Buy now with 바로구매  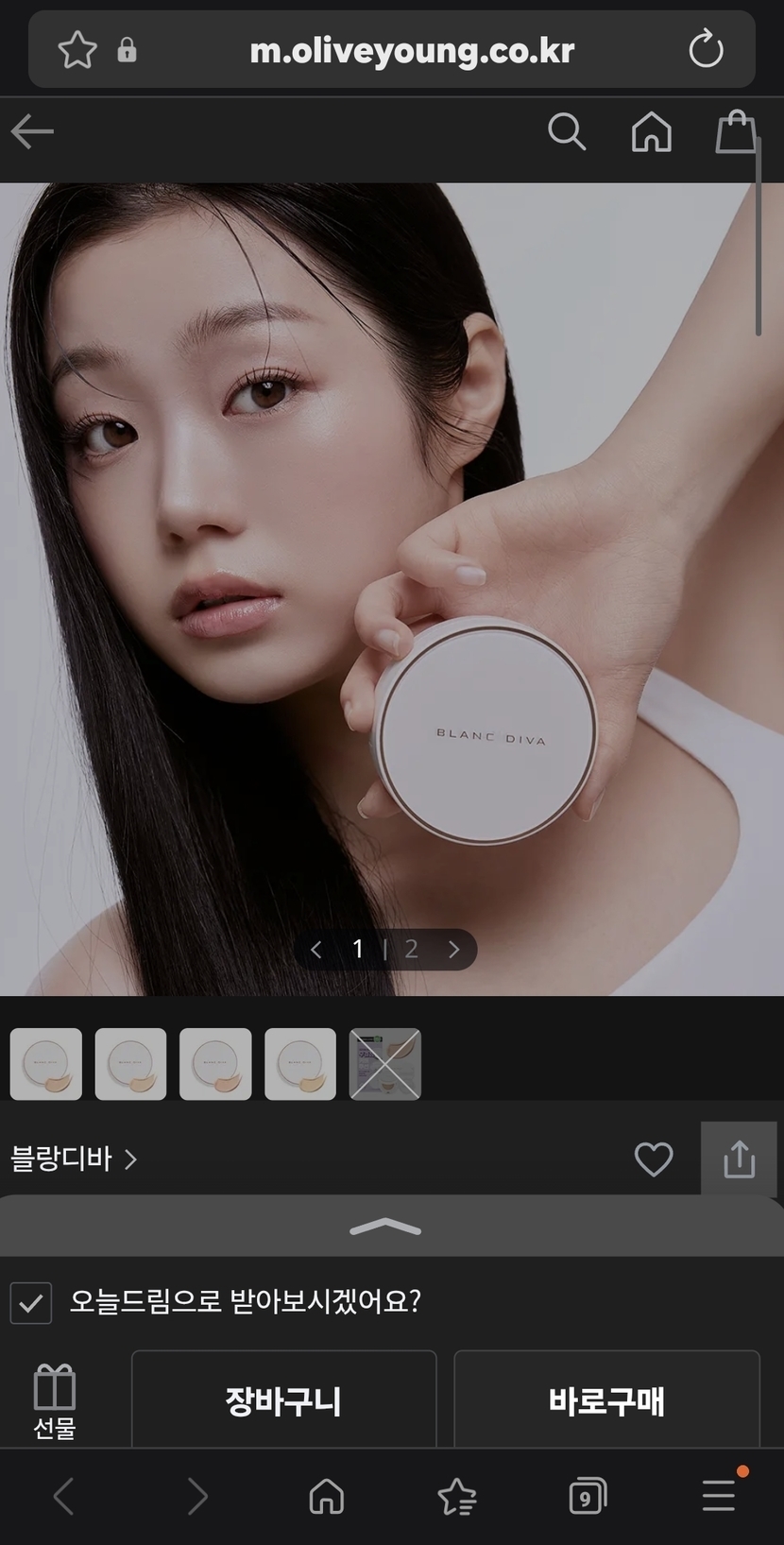[x=606, y=1400]
